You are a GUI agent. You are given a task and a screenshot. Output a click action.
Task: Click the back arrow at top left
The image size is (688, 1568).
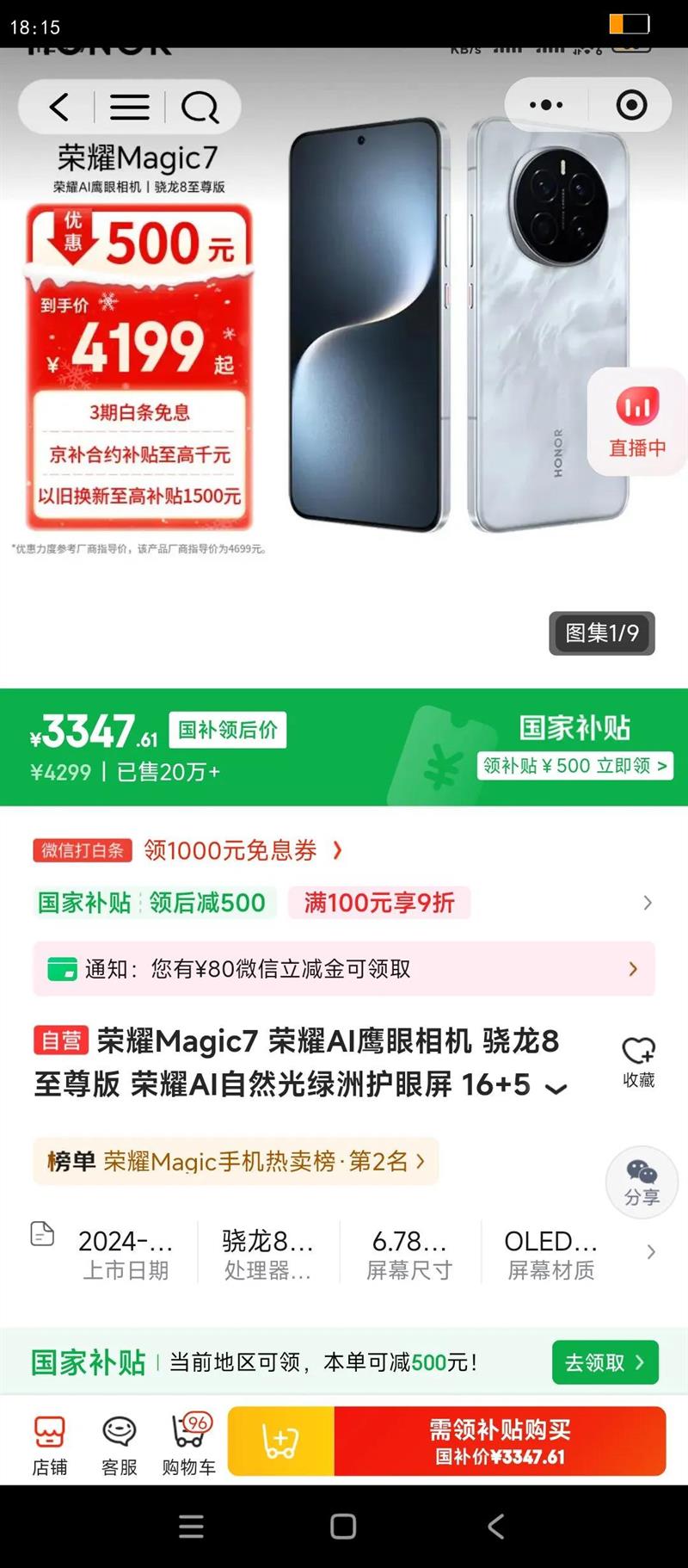57,106
